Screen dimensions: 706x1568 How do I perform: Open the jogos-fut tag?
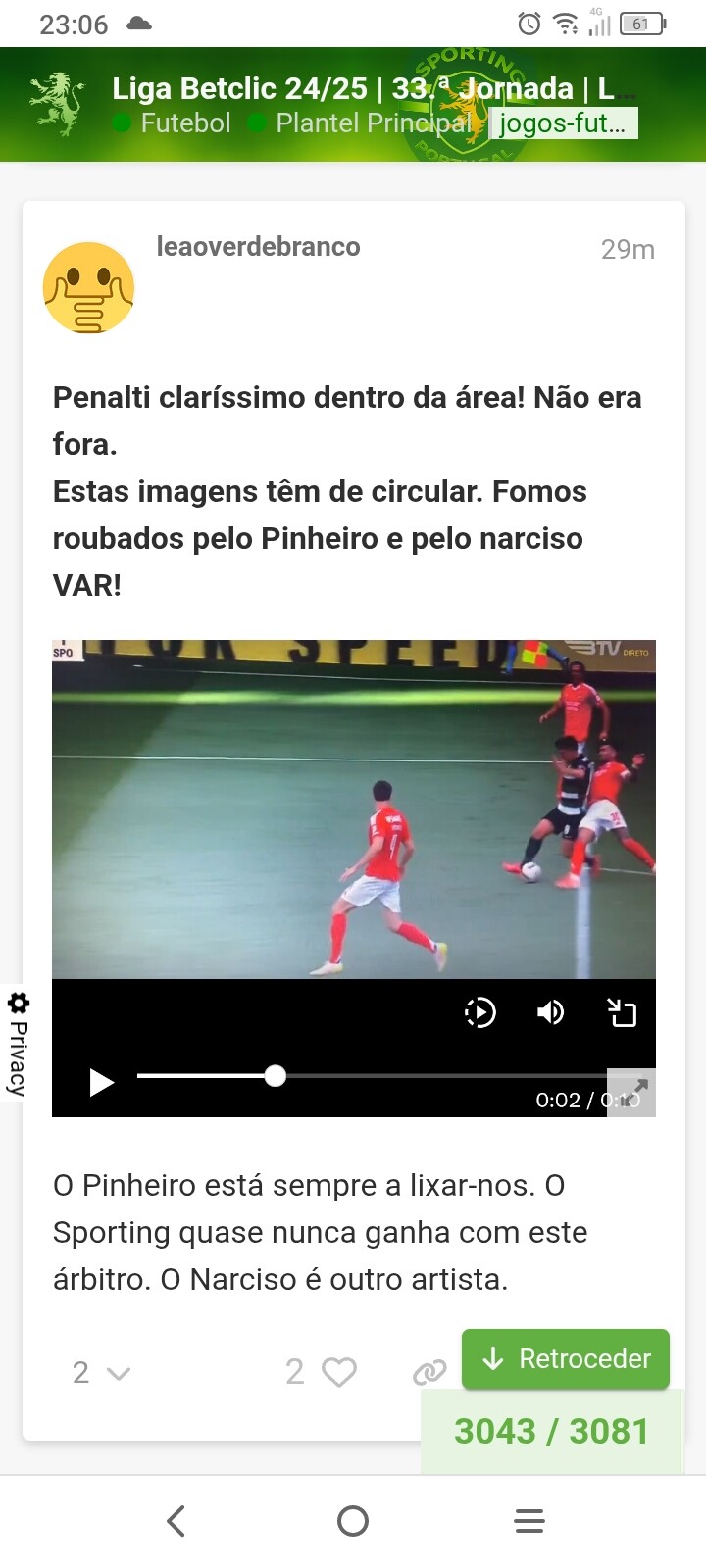(x=565, y=123)
